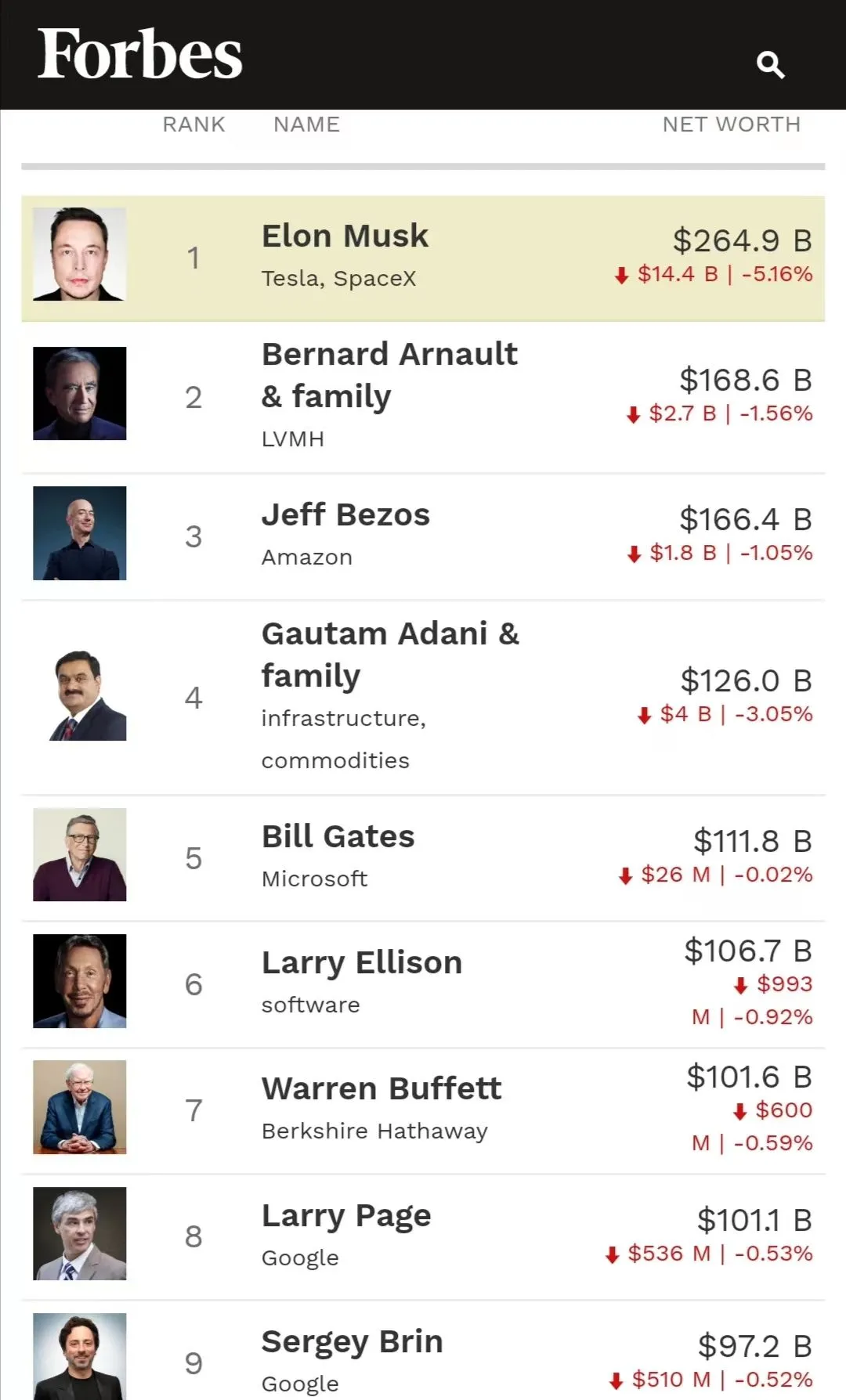This screenshot has width=846, height=1400.
Task: View Bernard Arnault & family's profile
Action: 423,397
